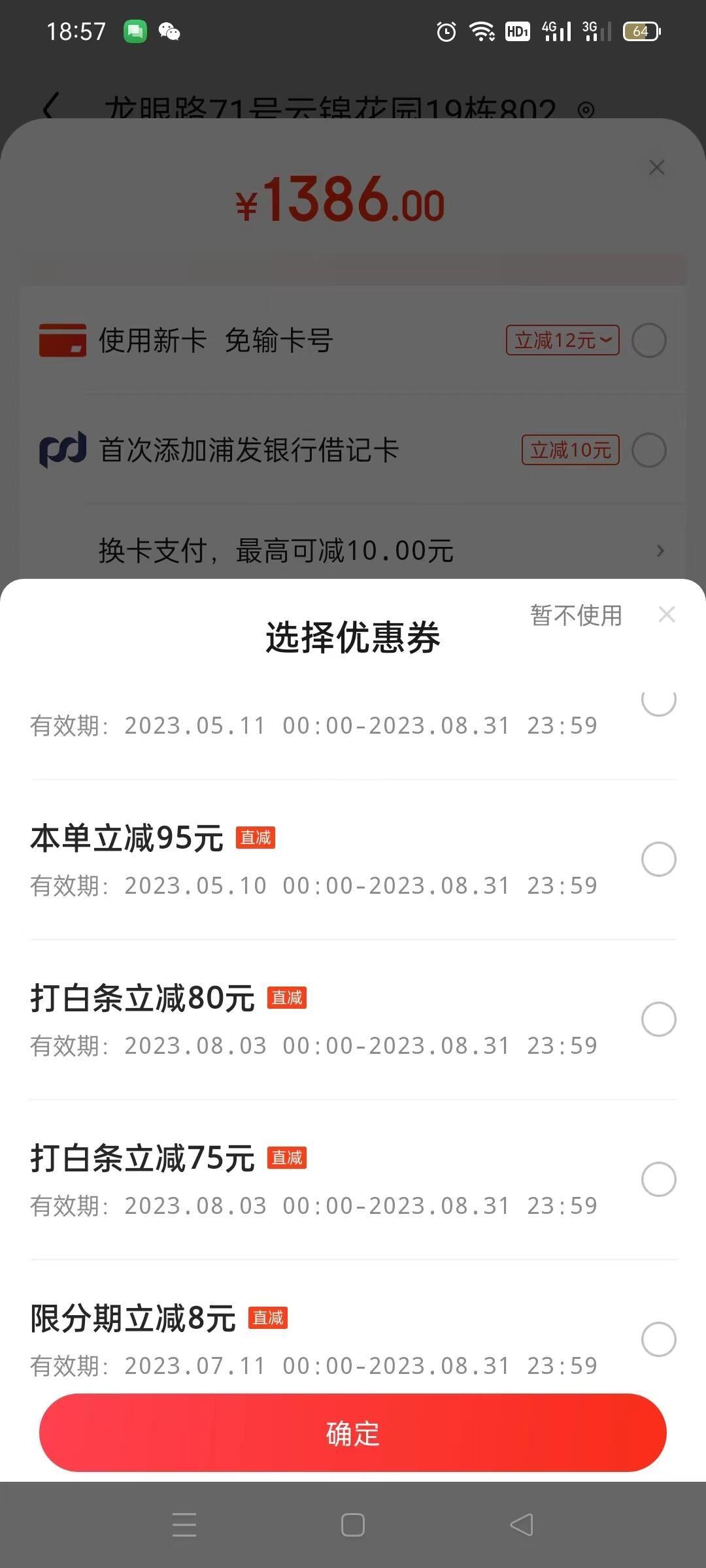Select the 限分期立减8元 coupon

658,1339
